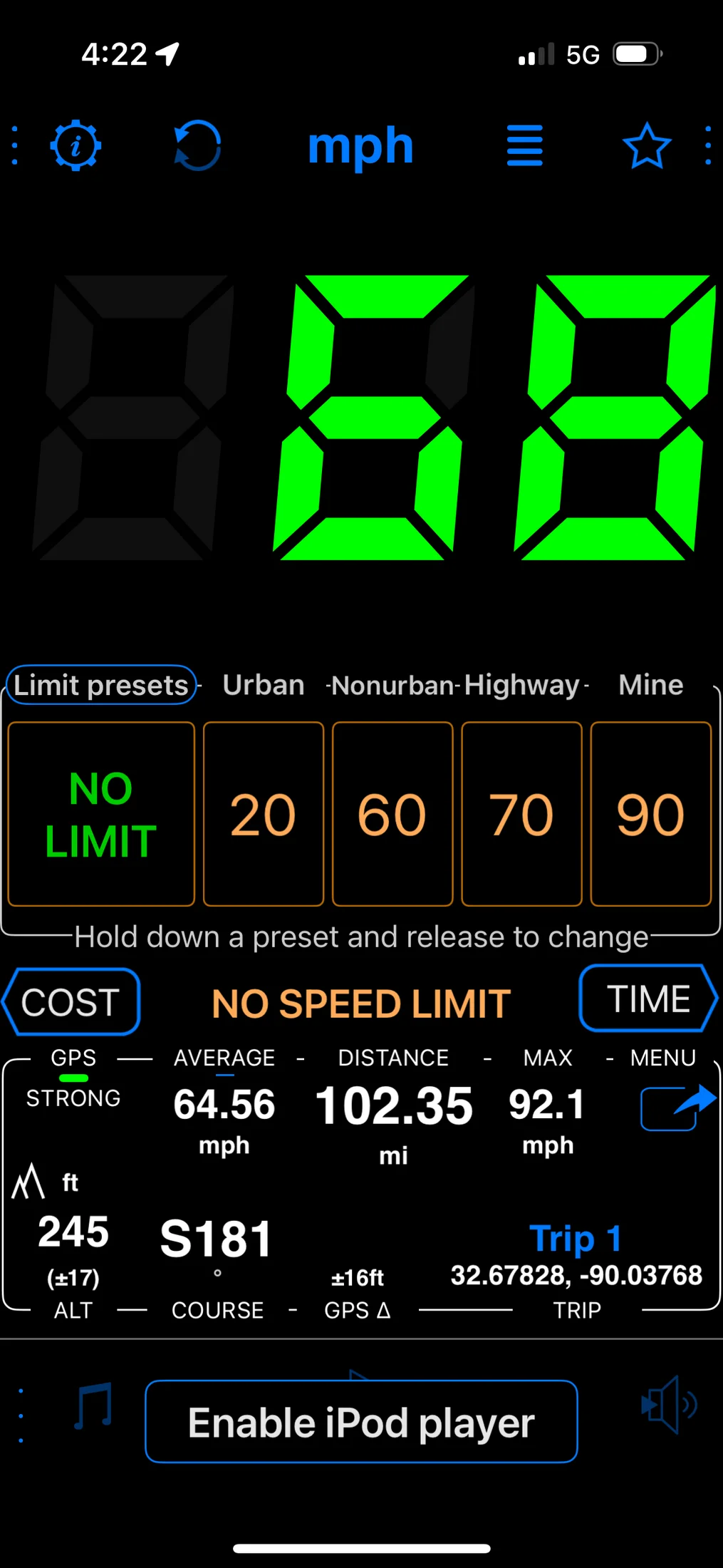This screenshot has width=723, height=1568.
Task: Open the info settings gear icon
Action: pyautogui.click(x=76, y=146)
